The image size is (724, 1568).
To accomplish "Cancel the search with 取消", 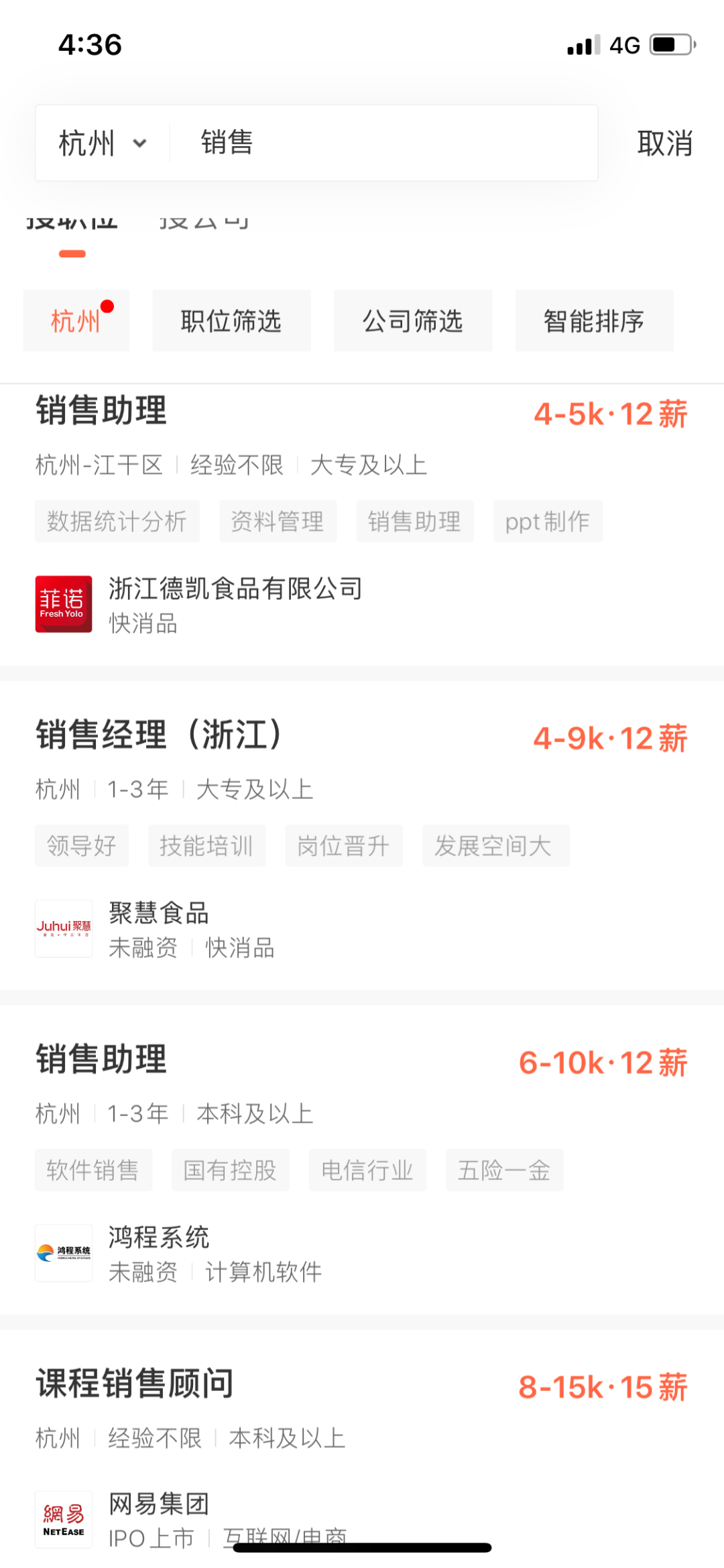I will click(x=664, y=143).
